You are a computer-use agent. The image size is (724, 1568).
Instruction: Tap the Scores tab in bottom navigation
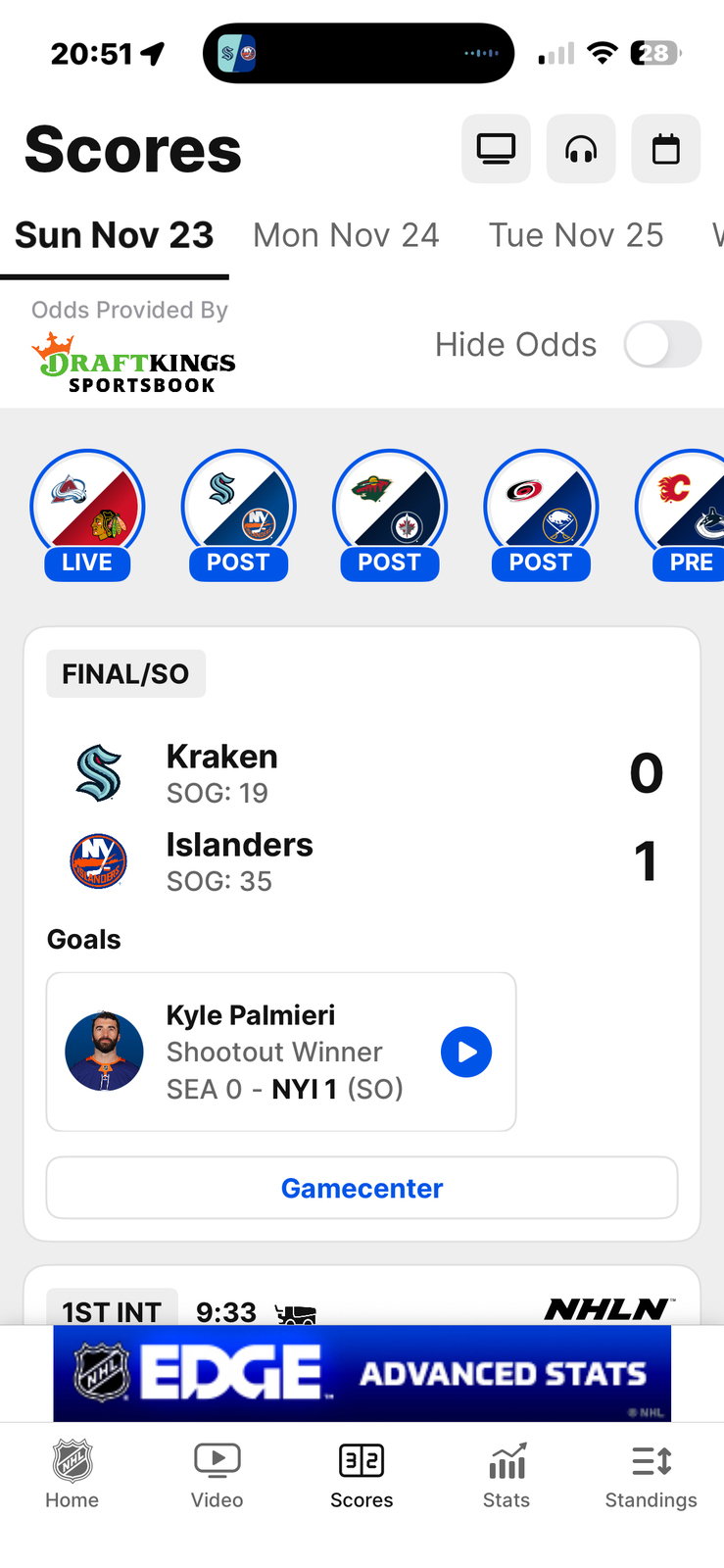coord(362,1474)
